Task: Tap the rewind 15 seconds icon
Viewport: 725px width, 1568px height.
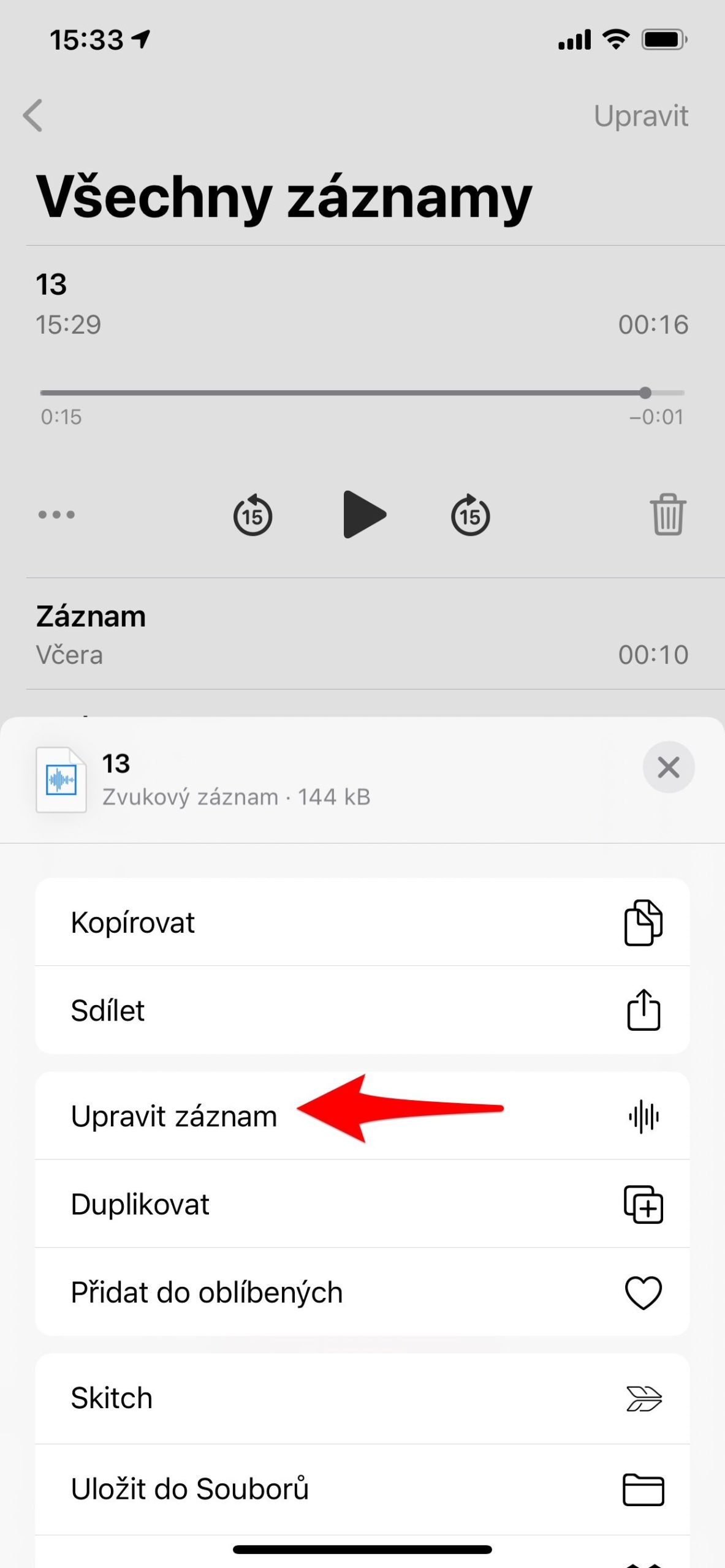Action: 251,515
